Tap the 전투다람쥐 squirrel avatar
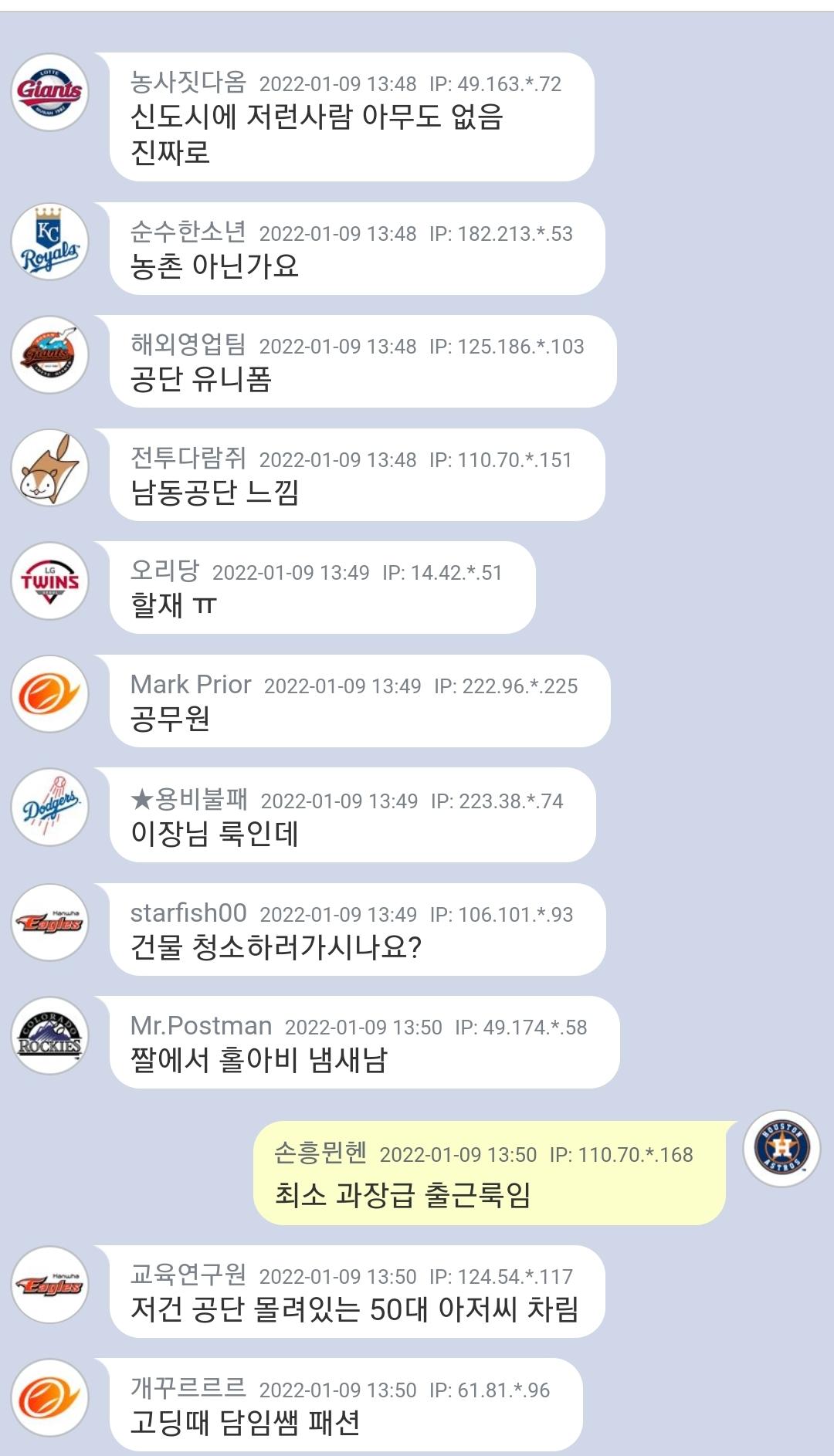Screen dimensions: 834x1456 click(x=50, y=468)
